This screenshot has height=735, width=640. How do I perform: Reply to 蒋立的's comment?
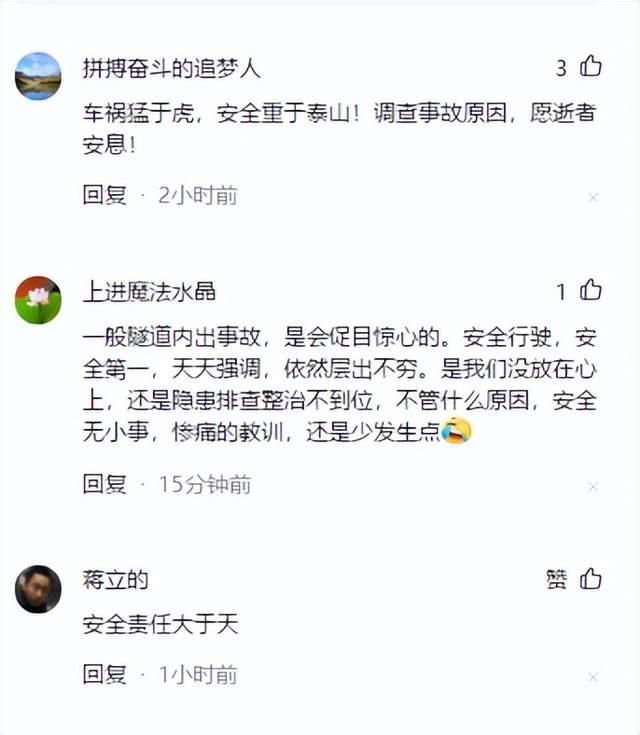104,675
